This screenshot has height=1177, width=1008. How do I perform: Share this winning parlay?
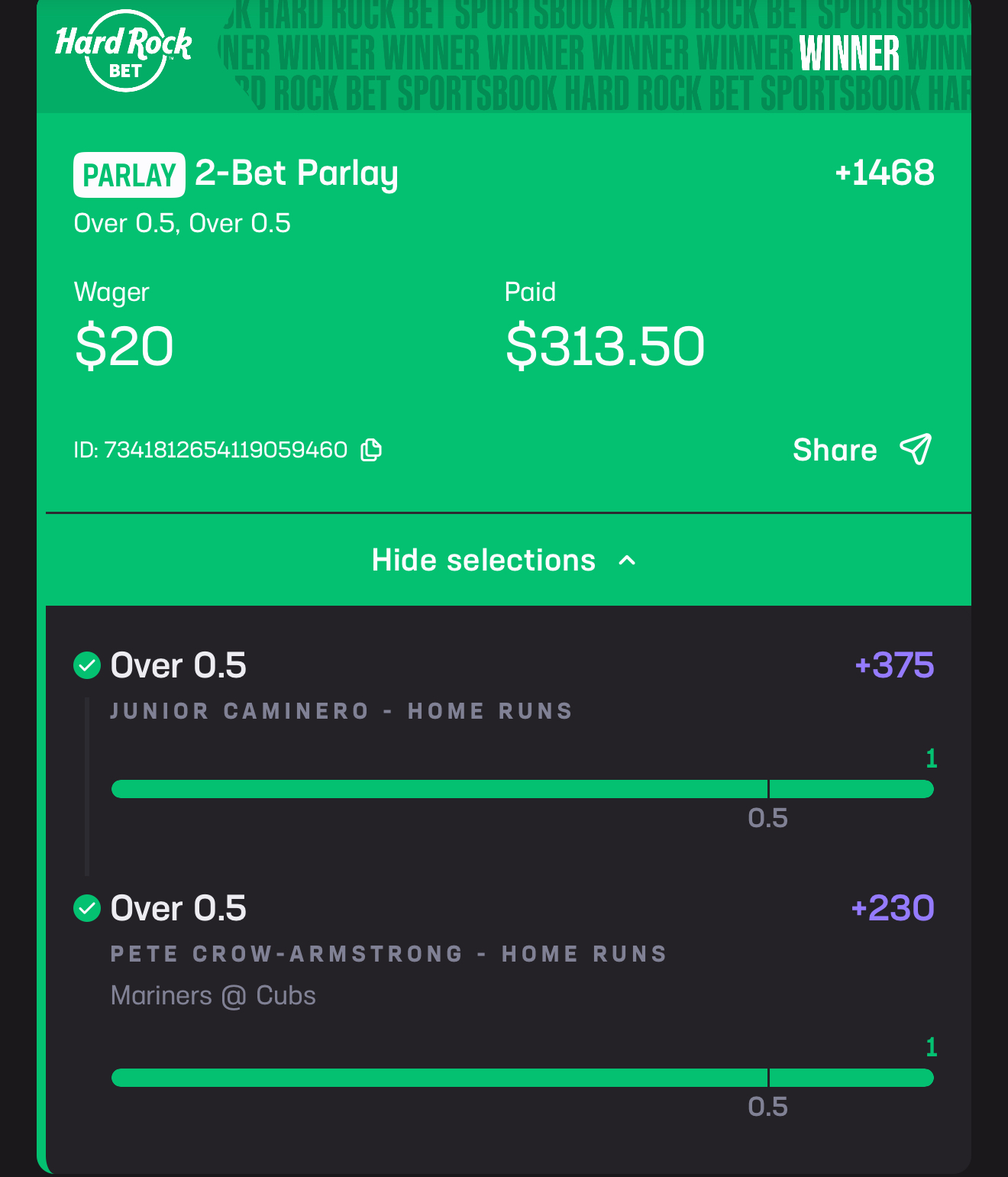861,450
